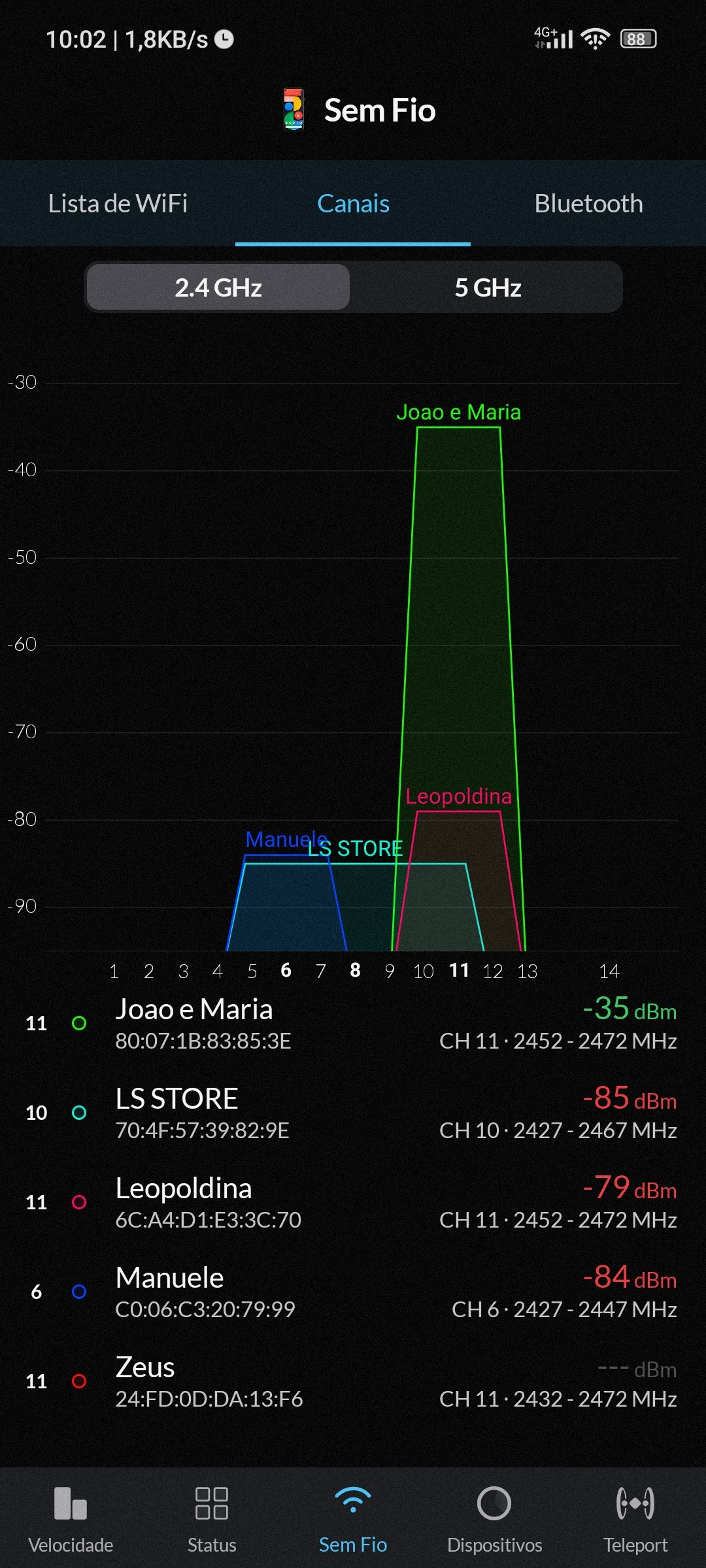Select the Manuele network row
The height and width of the screenshot is (1568, 706).
[353, 1292]
